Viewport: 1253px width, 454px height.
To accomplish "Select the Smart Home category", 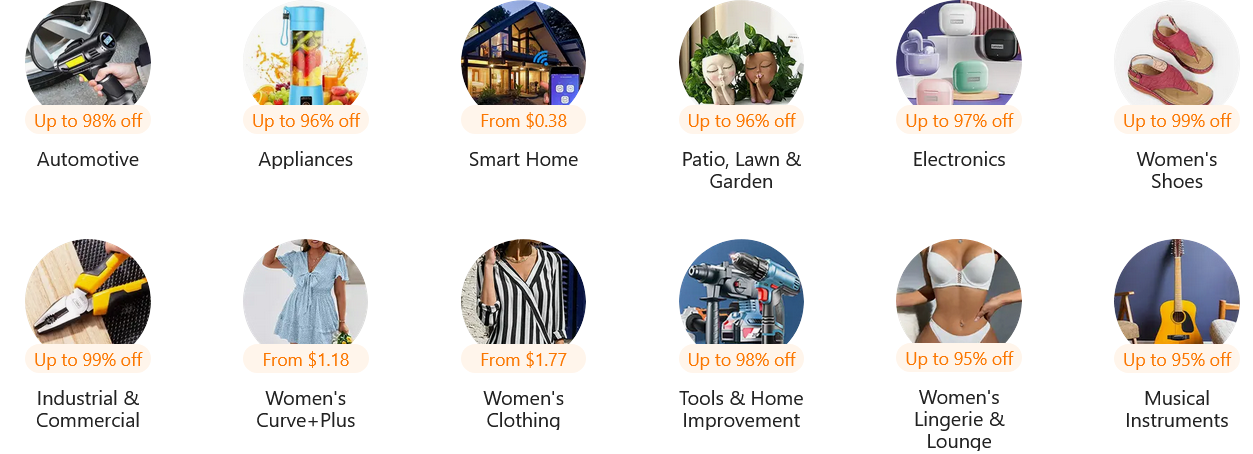I will (523, 58).
